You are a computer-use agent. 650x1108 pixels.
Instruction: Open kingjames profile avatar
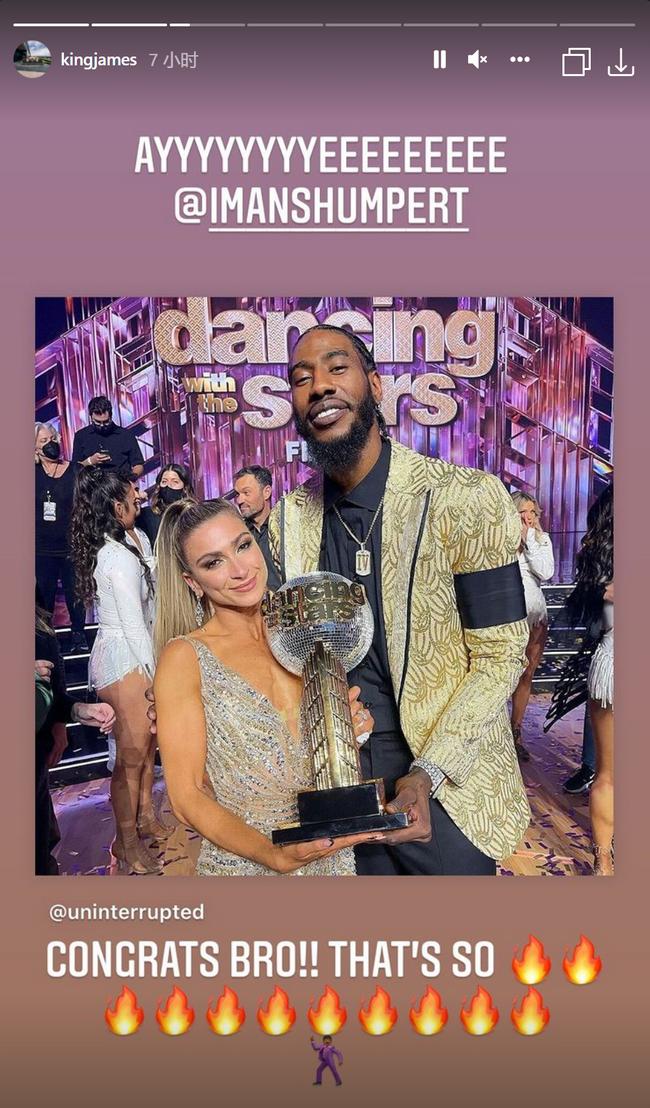pos(32,60)
